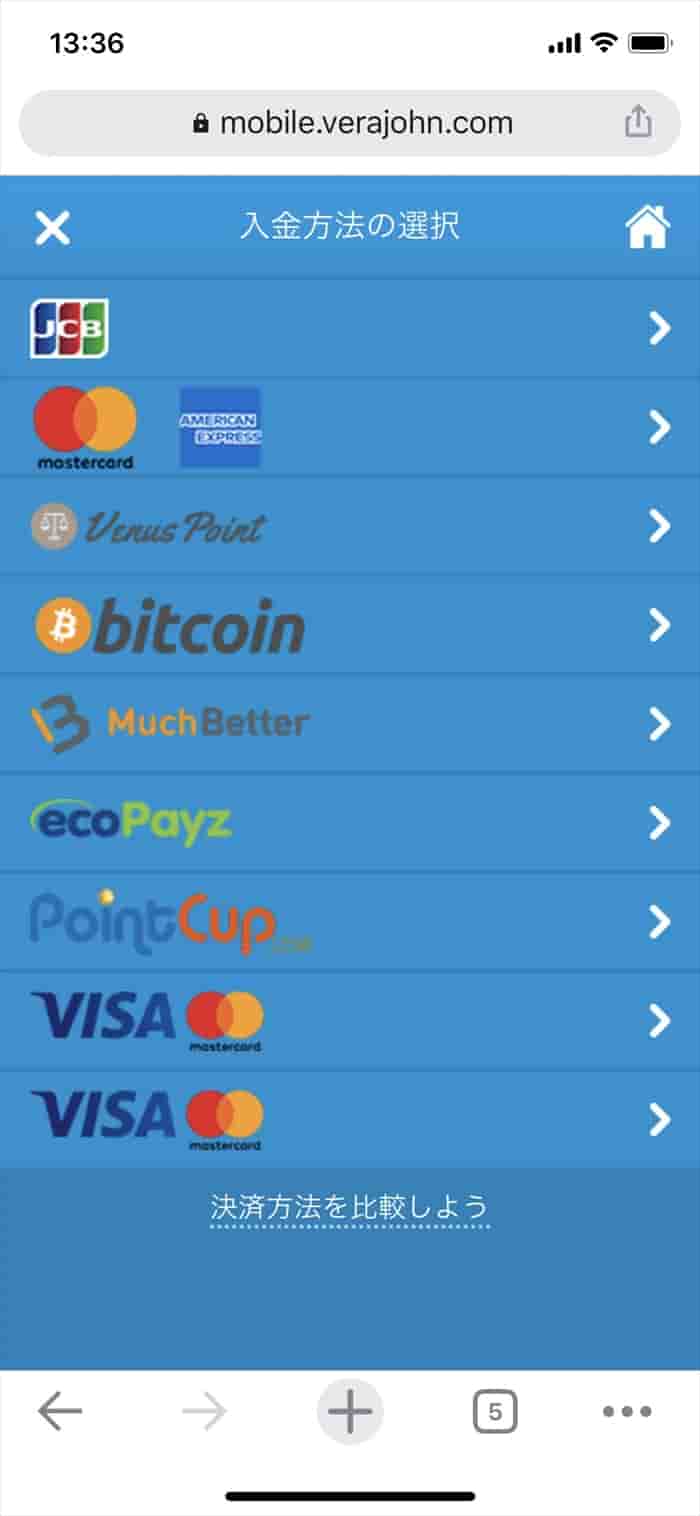Share this page from the address bar

[638, 123]
